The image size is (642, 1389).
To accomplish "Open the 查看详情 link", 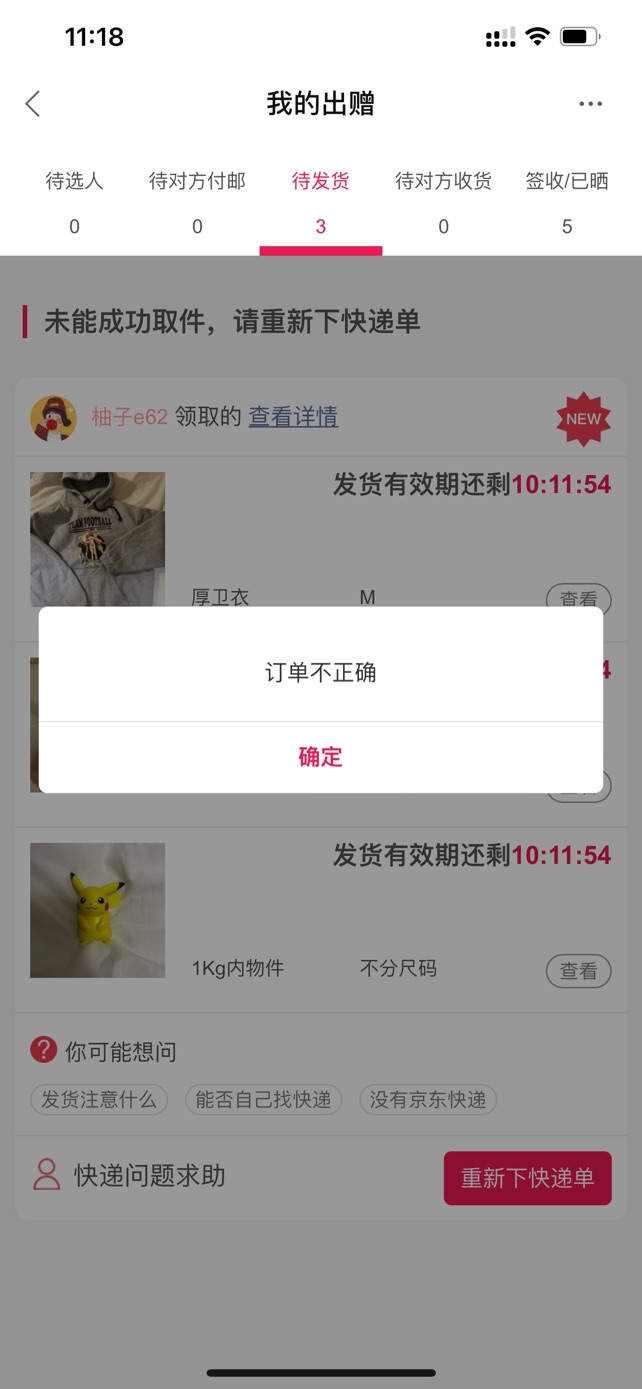I will (293, 417).
